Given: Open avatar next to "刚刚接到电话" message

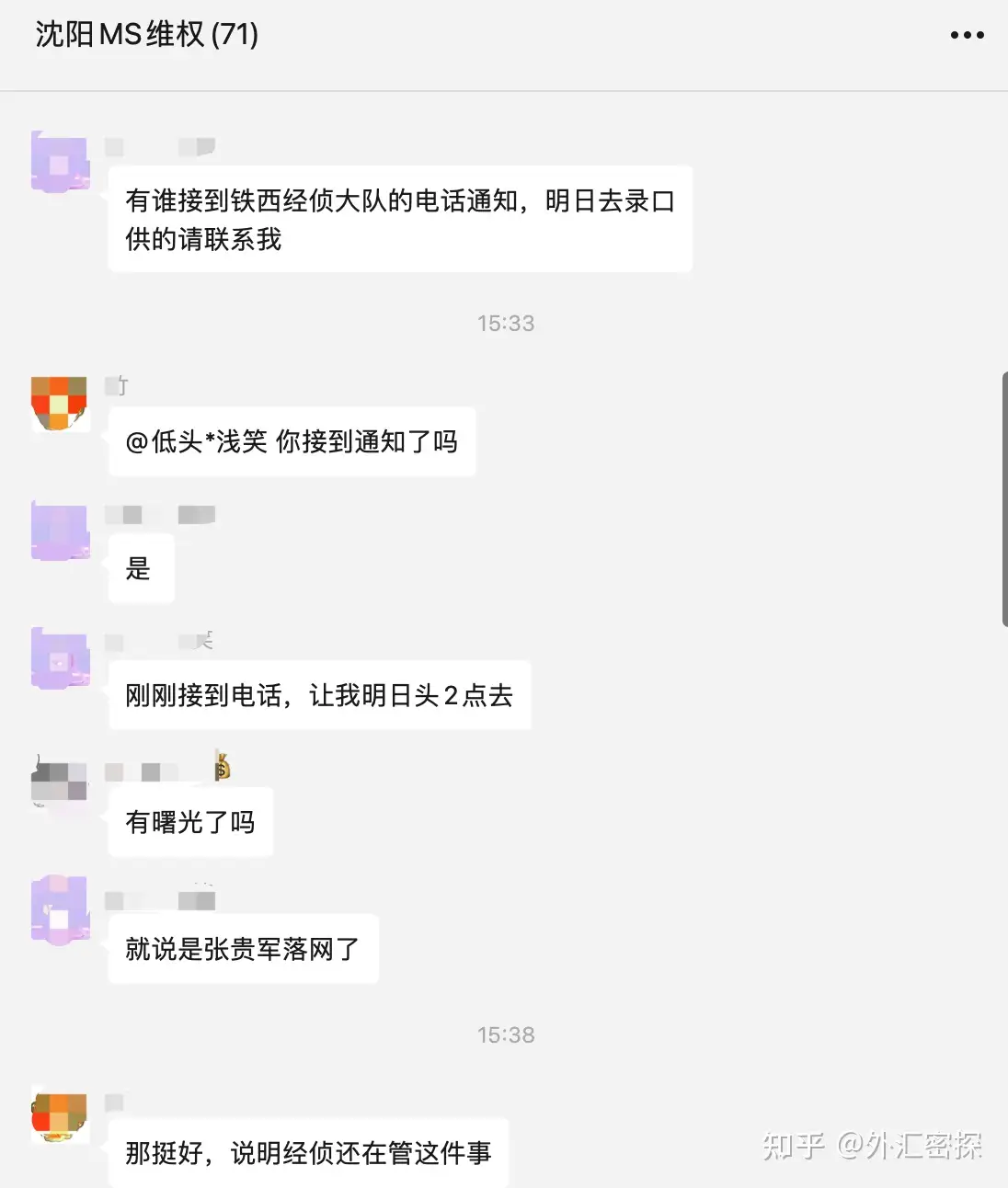Looking at the screenshot, I should pyautogui.click(x=61, y=657).
